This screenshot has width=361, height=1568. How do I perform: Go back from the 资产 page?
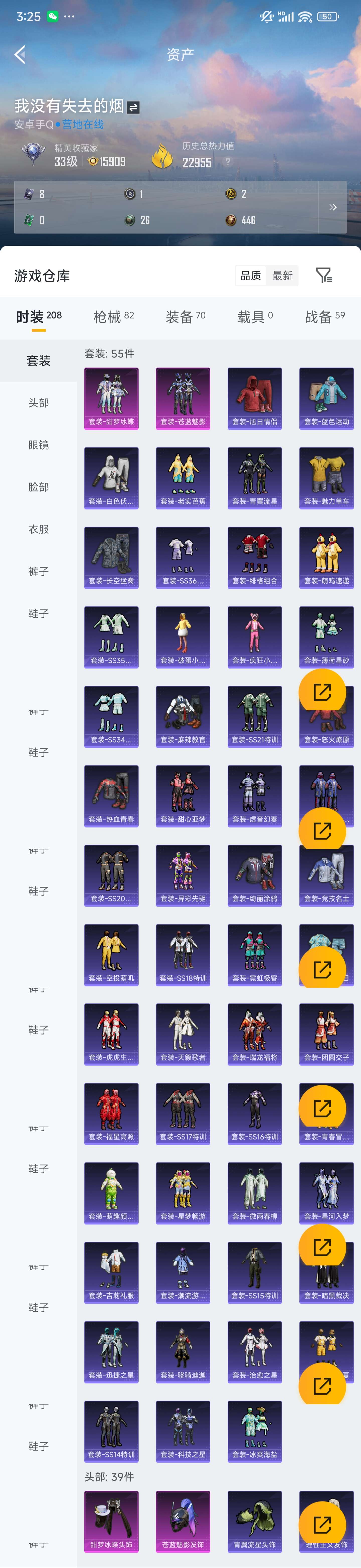coord(20,55)
